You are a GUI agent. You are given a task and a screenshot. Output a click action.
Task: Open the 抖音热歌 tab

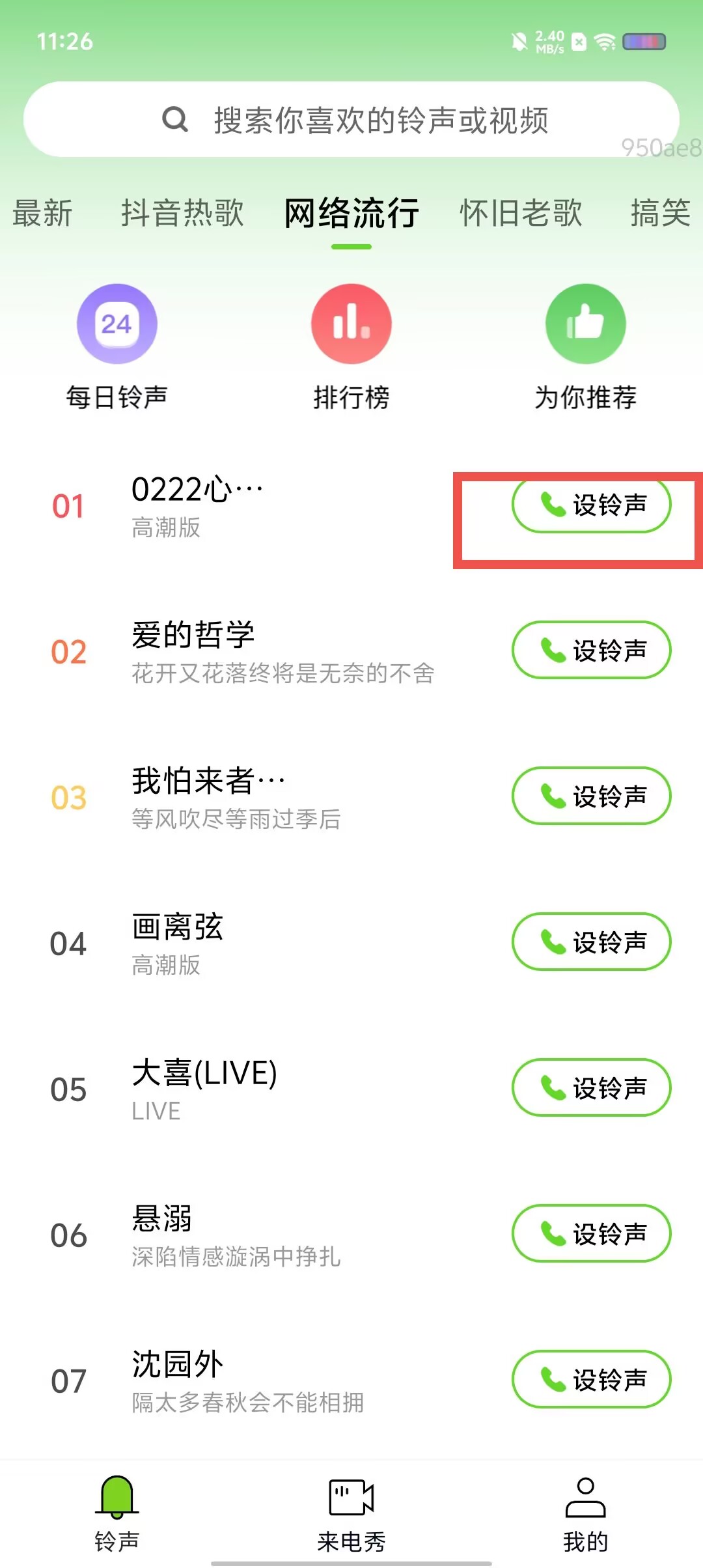pyautogui.click(x=182, y=214)
